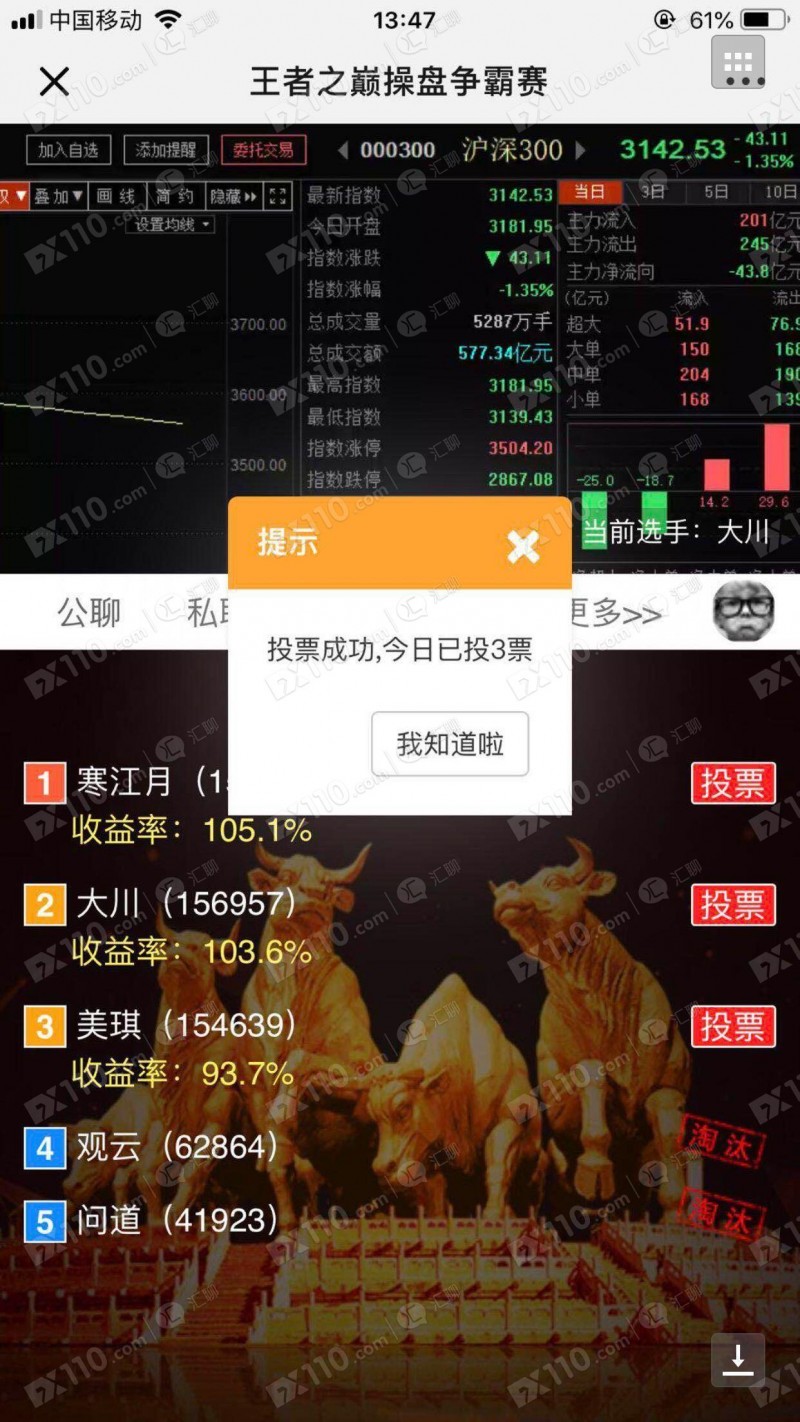Open the grid menu icon at top right
The height and width of the screenshot is (1422, 800).
pyautogui.click(x=739, y=62)
